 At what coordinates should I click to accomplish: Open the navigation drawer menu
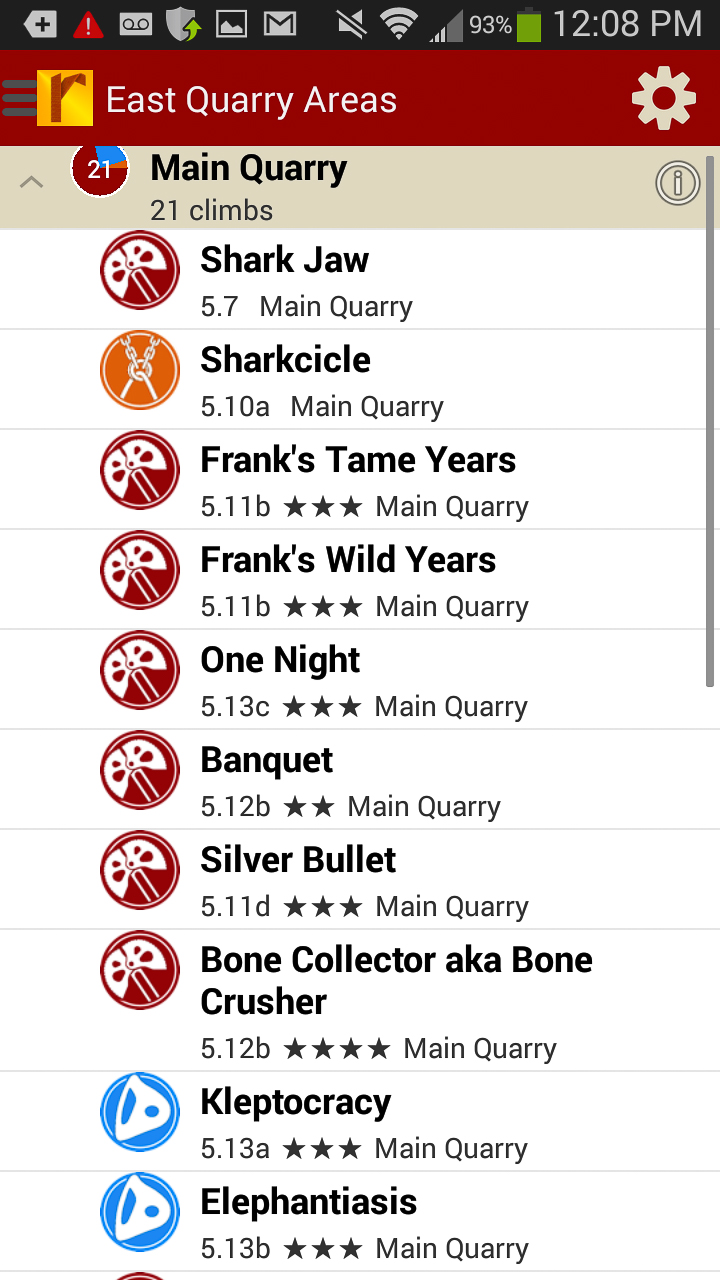20,97
